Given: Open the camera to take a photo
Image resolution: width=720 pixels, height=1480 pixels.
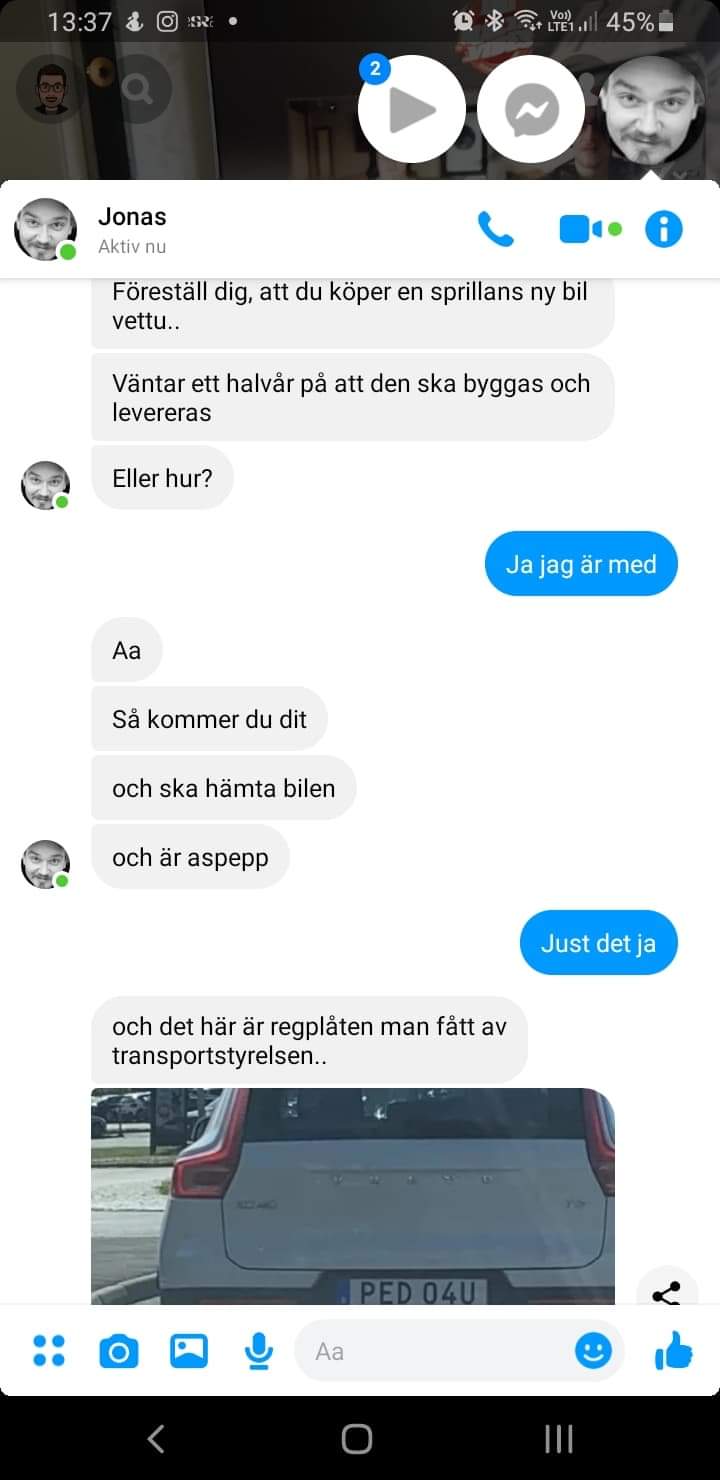Looking at the screenshot, I should tap(119, 1352).
